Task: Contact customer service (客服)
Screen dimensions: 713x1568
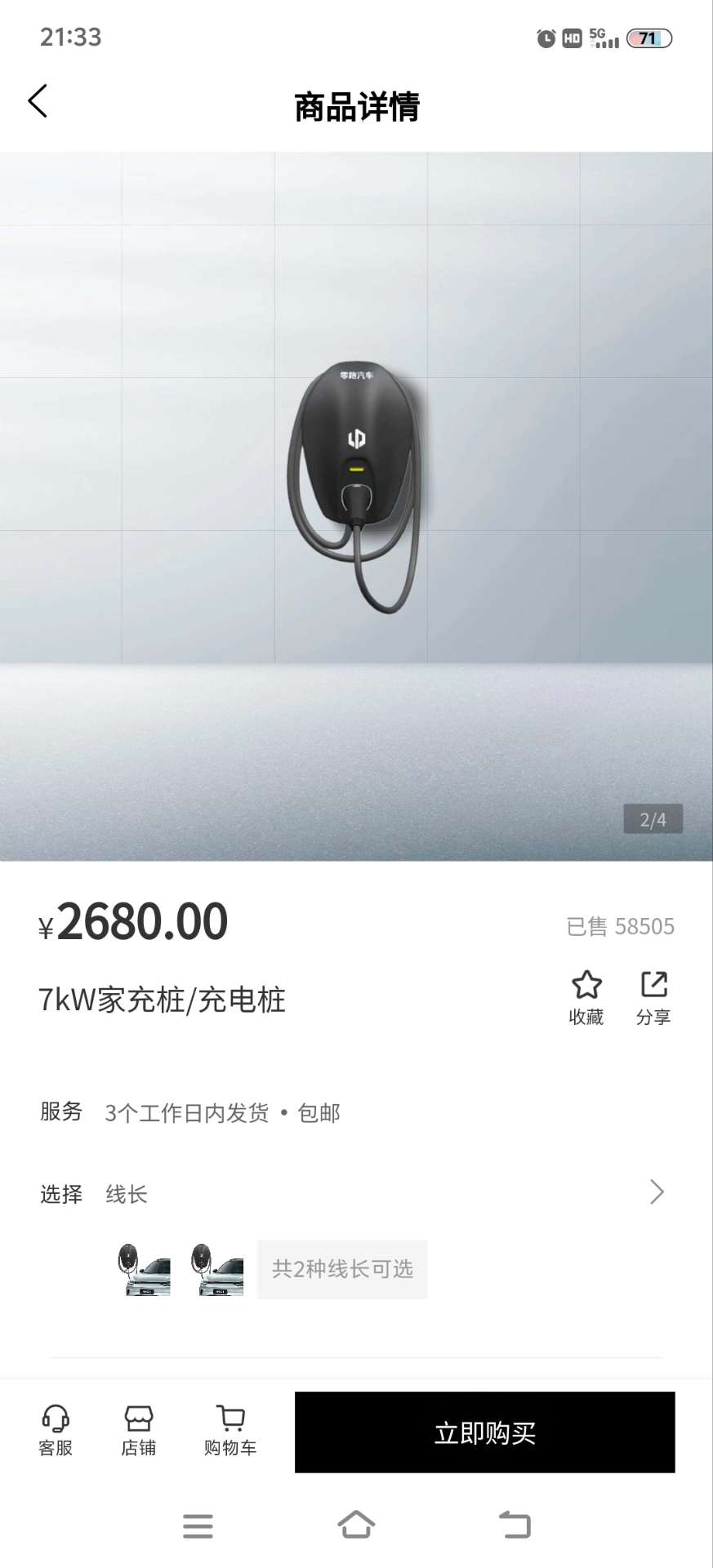Action: (56, 1431)
